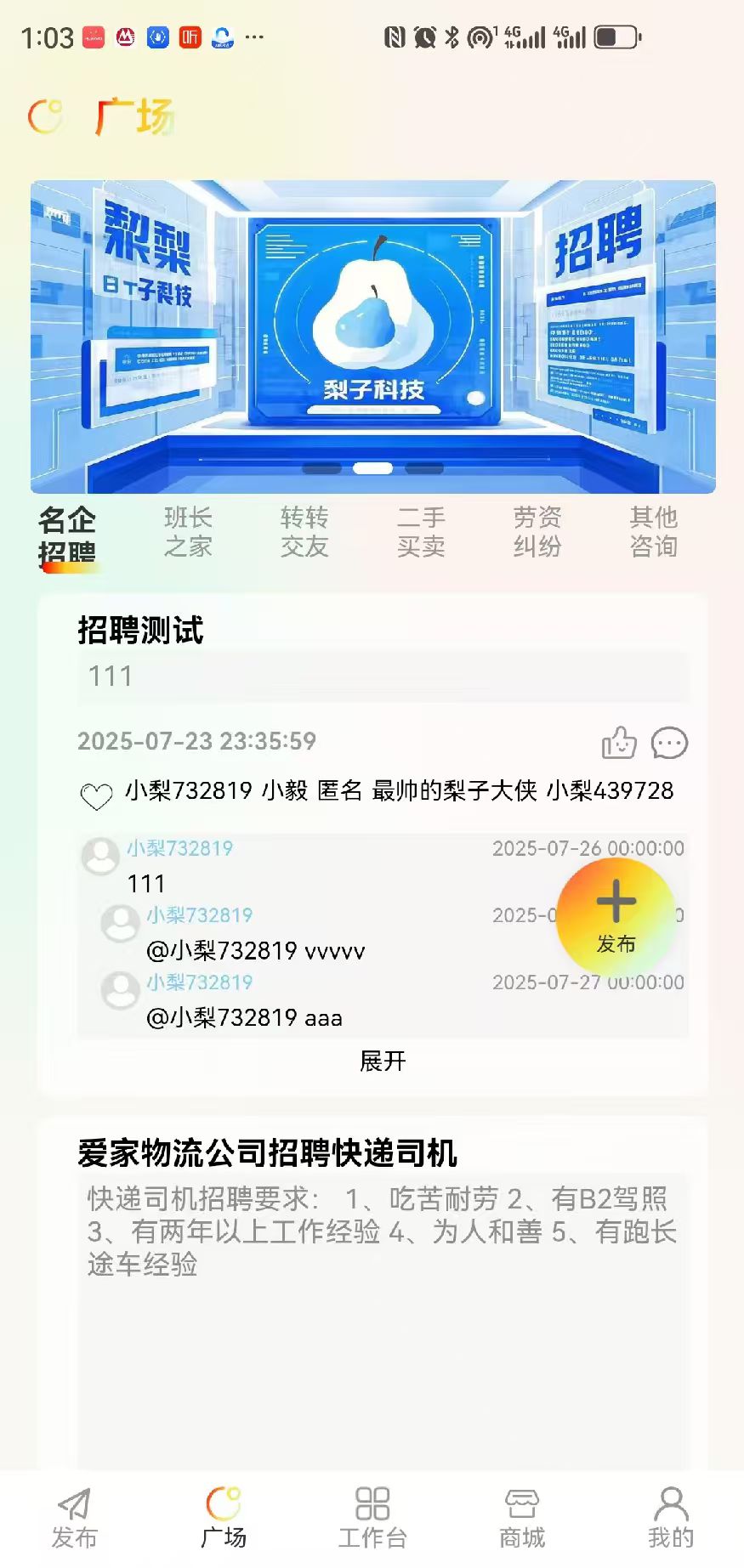Open 小梨732819's avatar on the first comment

(x=100, y=855)
